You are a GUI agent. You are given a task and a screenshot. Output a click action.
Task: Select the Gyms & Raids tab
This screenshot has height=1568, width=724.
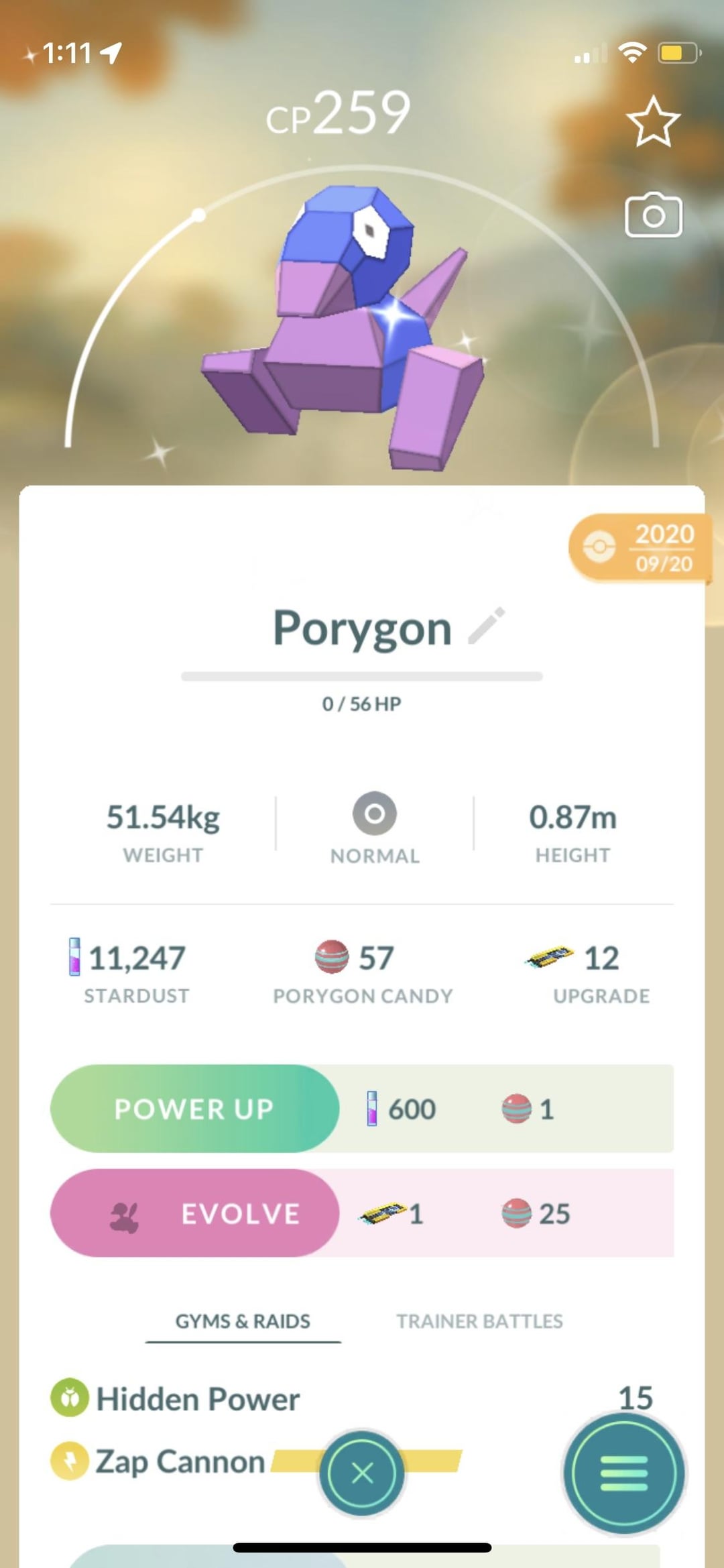[243, 1321]
